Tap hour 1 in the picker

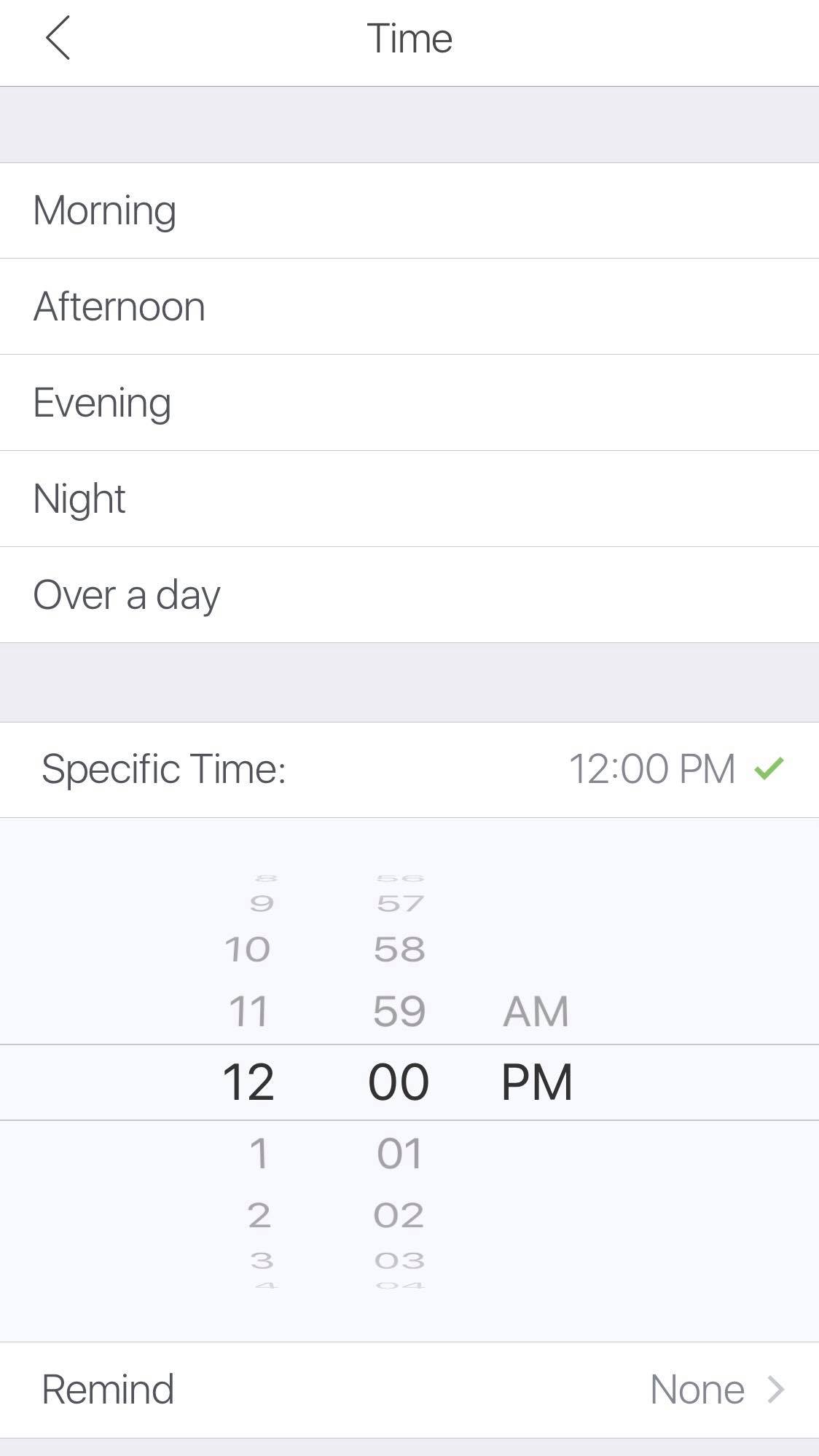(258, 1154)
